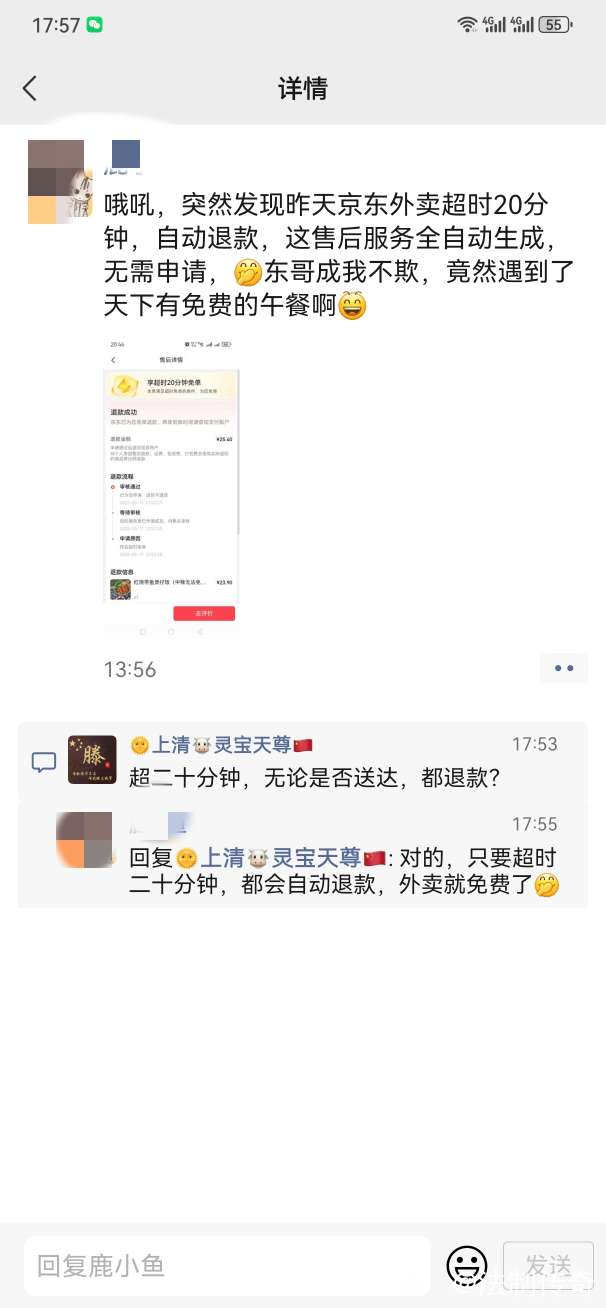Tap the 发送 send button
The image size is (606, 1308).
tap(548, 1265)
